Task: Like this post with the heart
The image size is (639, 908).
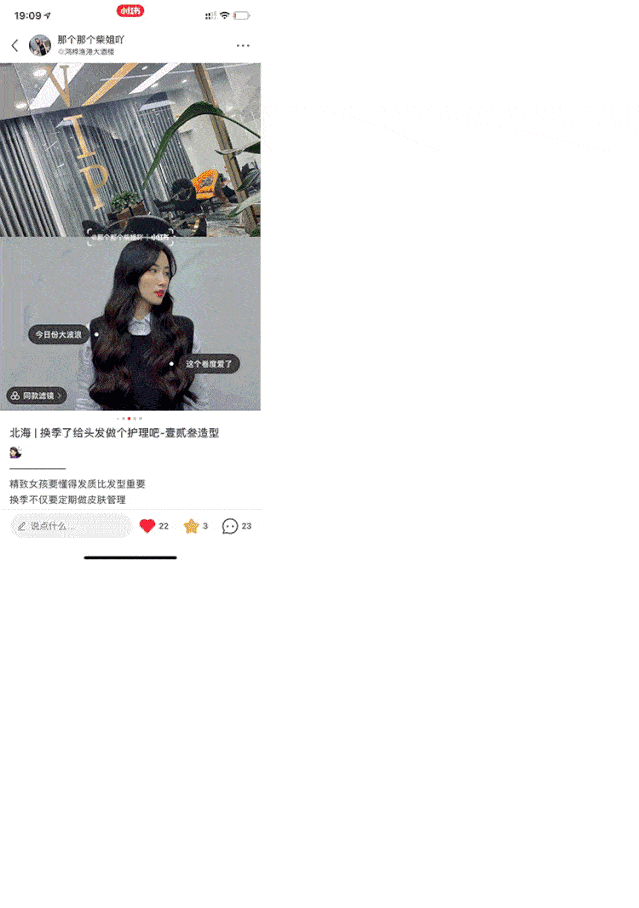Action: click(x=147, y=526)
